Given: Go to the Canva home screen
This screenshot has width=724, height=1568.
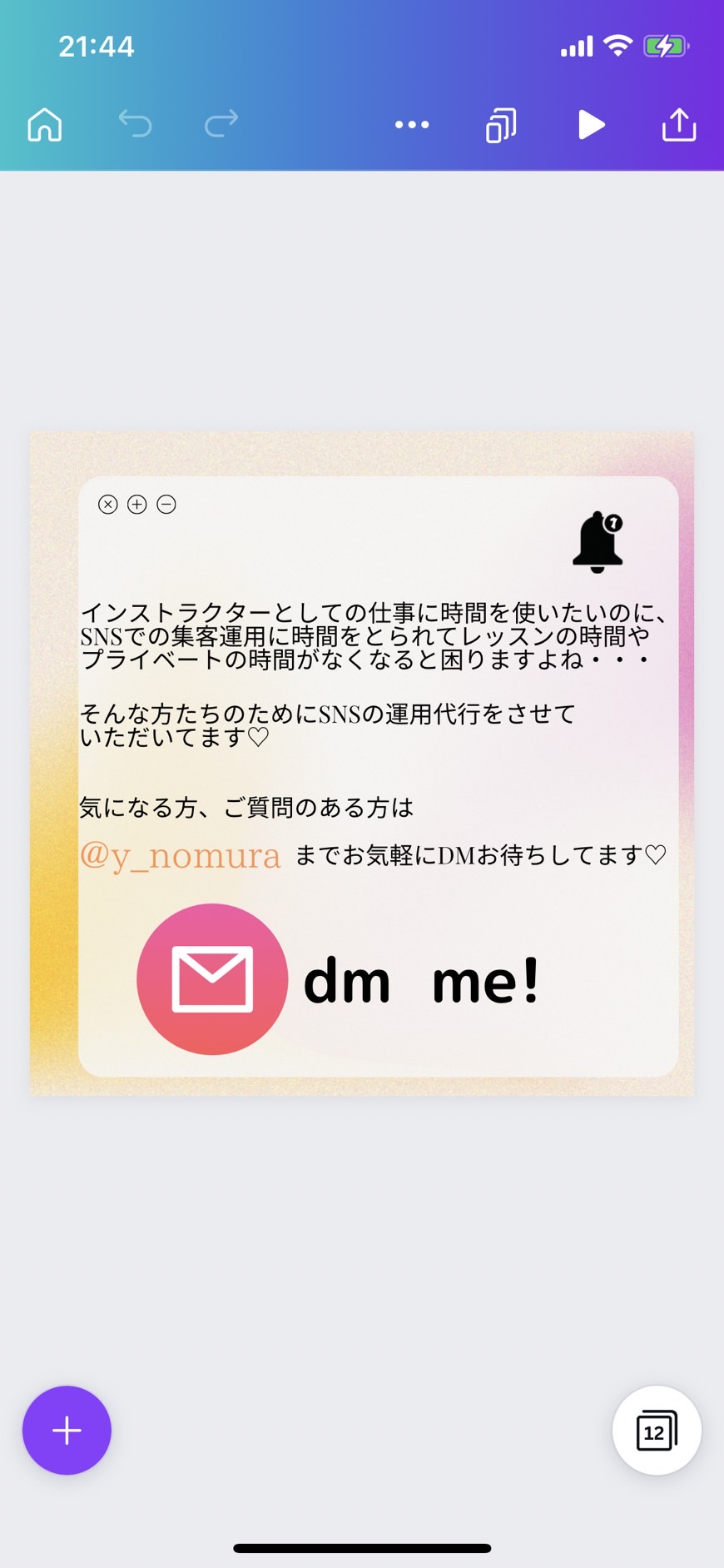Looking at the screenshot, I should coord(45,125).
